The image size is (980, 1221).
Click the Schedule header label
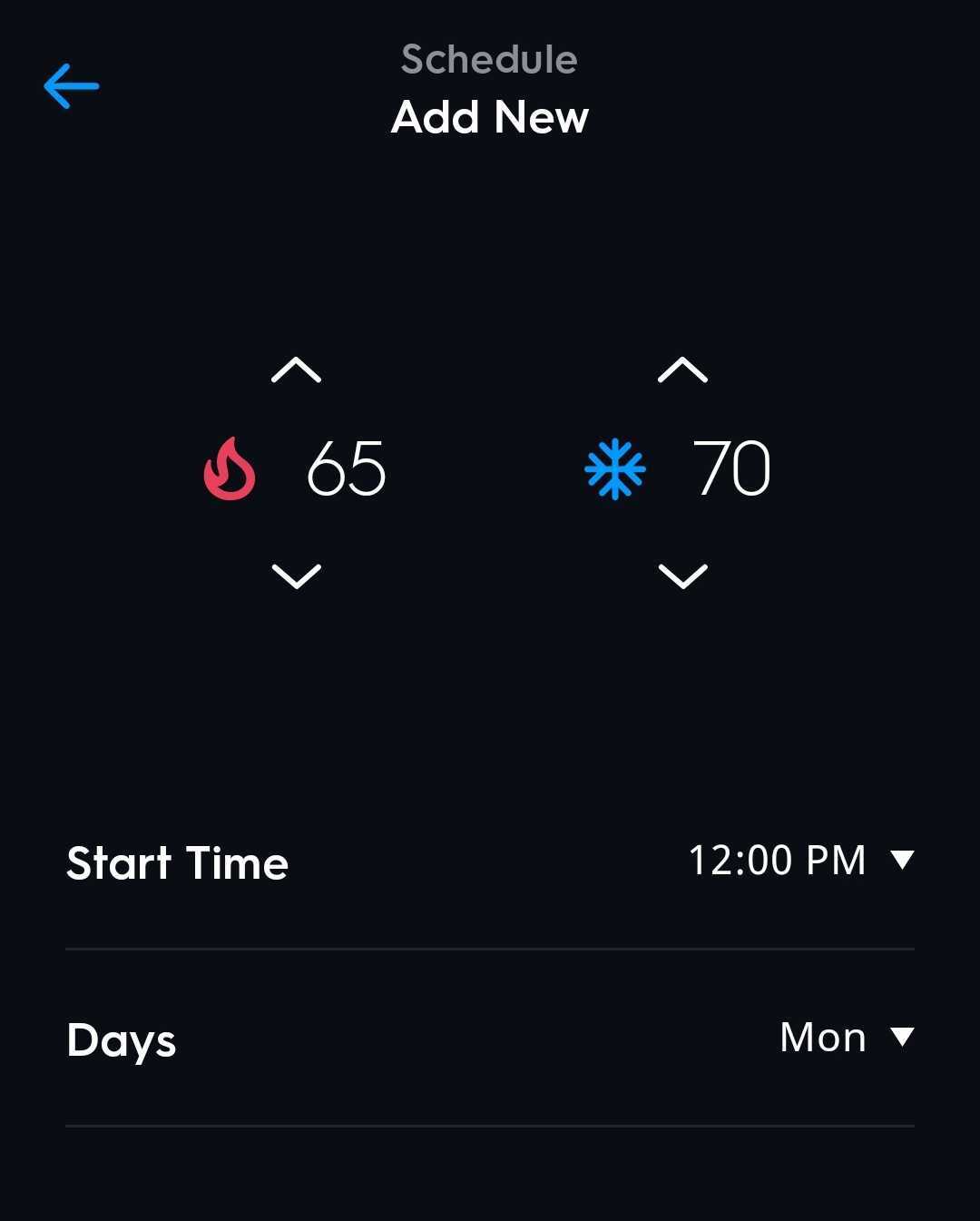click(x=489, y=58)
